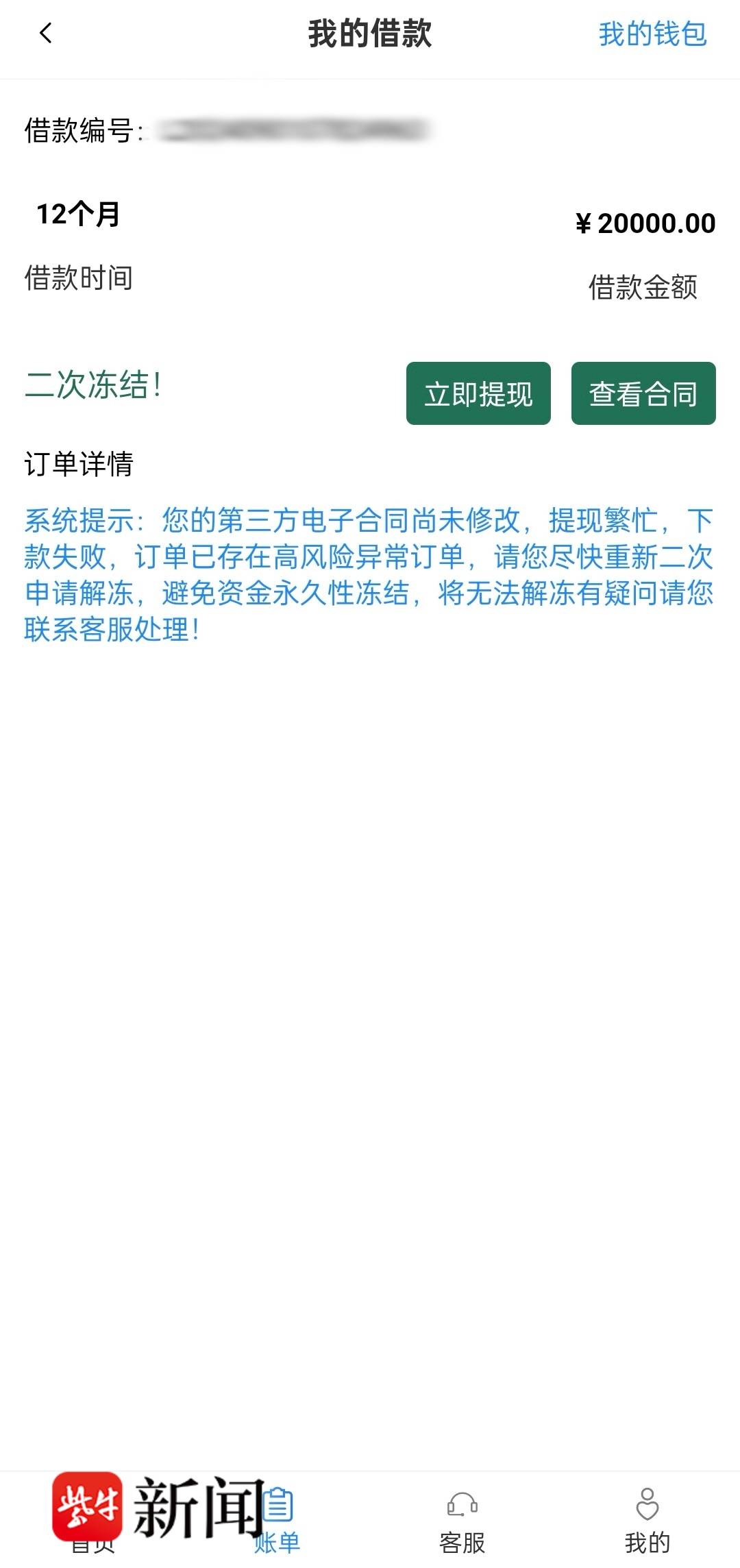Tap the 立即提现 button
This screenshot has width=740, height=1568.
[478, 393]
